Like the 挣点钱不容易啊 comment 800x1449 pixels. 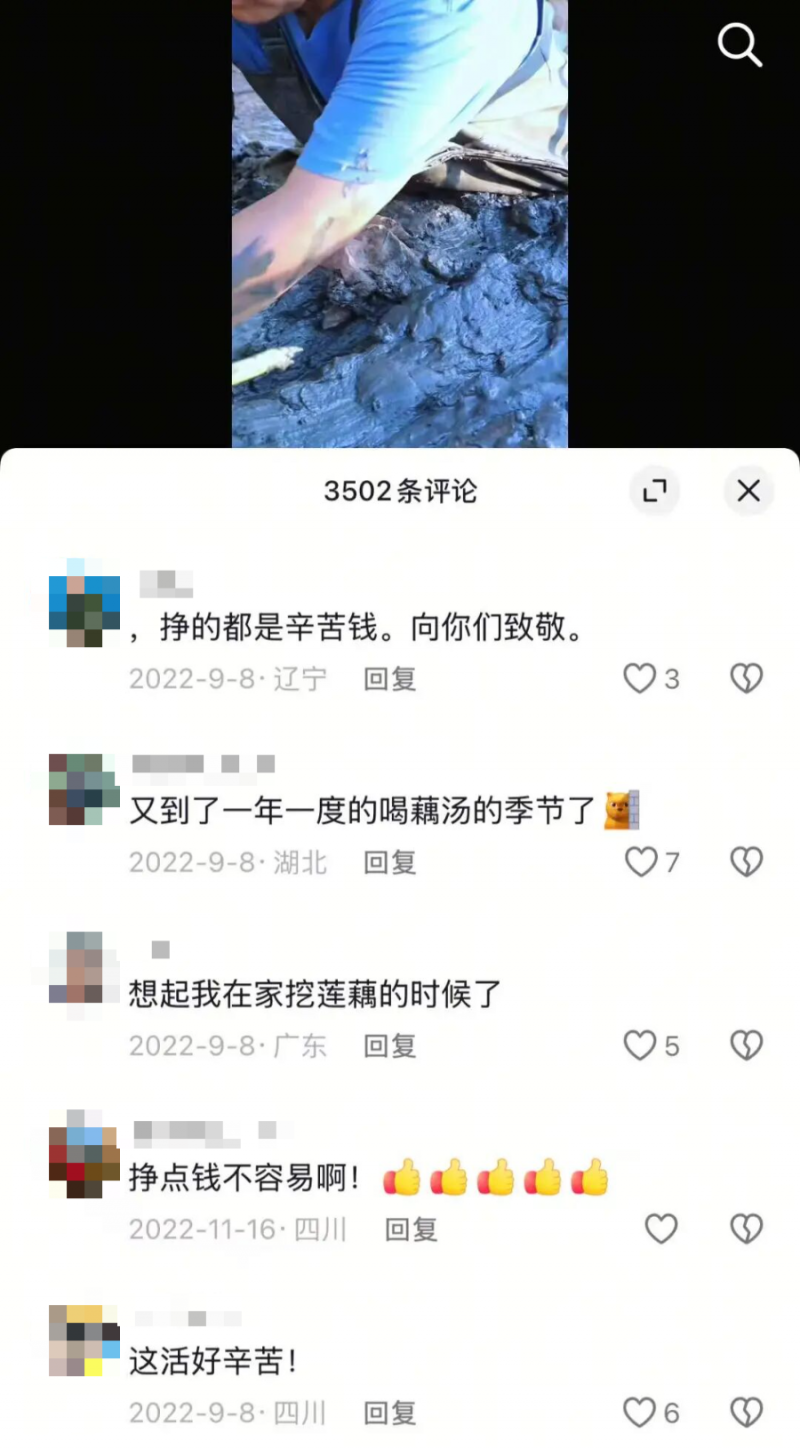coord(661,1229)
